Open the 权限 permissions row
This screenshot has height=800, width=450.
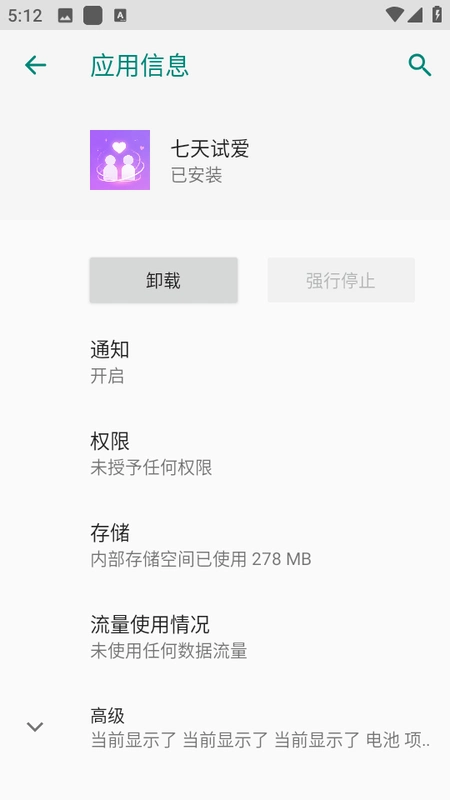(x=225, y=454)
